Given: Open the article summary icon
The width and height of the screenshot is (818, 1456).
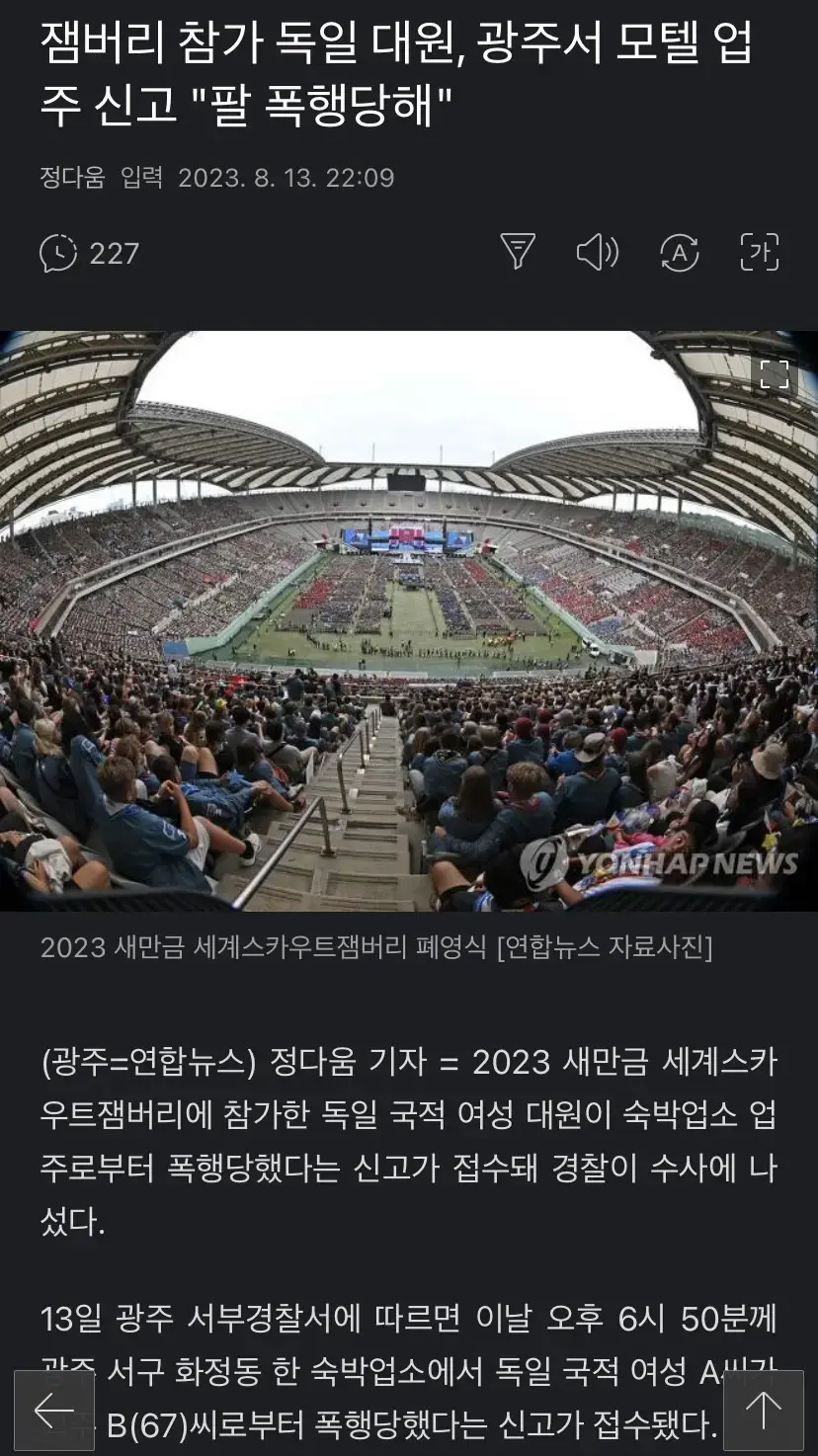Looking at the screenshot, I should pyautogui.click(x=518, y=253).
